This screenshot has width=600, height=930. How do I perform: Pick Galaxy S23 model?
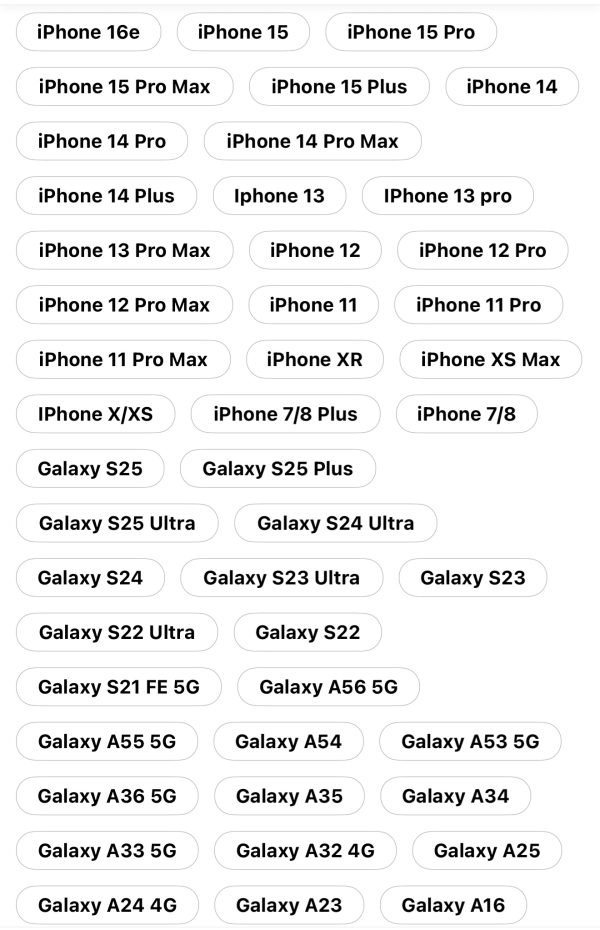(472, 577)
